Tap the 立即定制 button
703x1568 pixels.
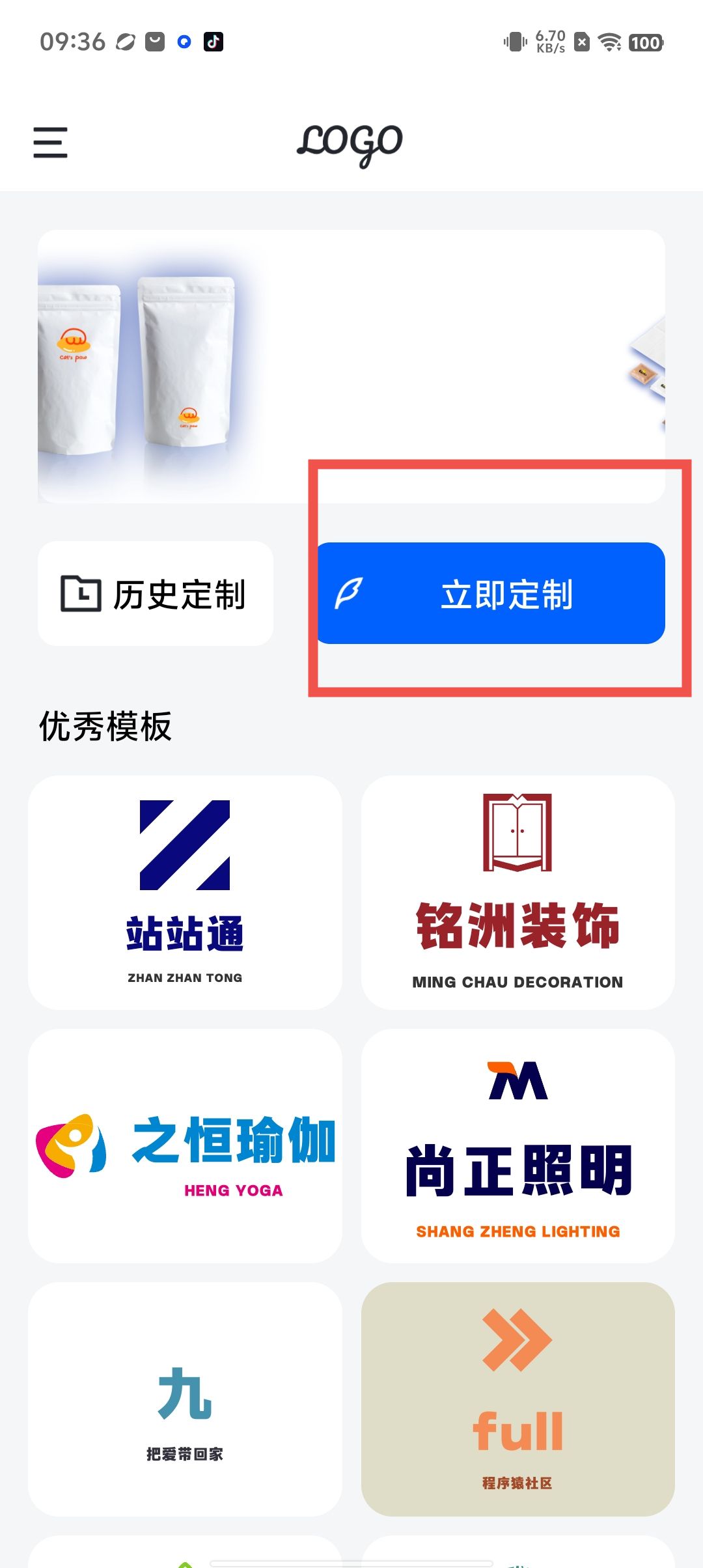(x=491, y=593)
